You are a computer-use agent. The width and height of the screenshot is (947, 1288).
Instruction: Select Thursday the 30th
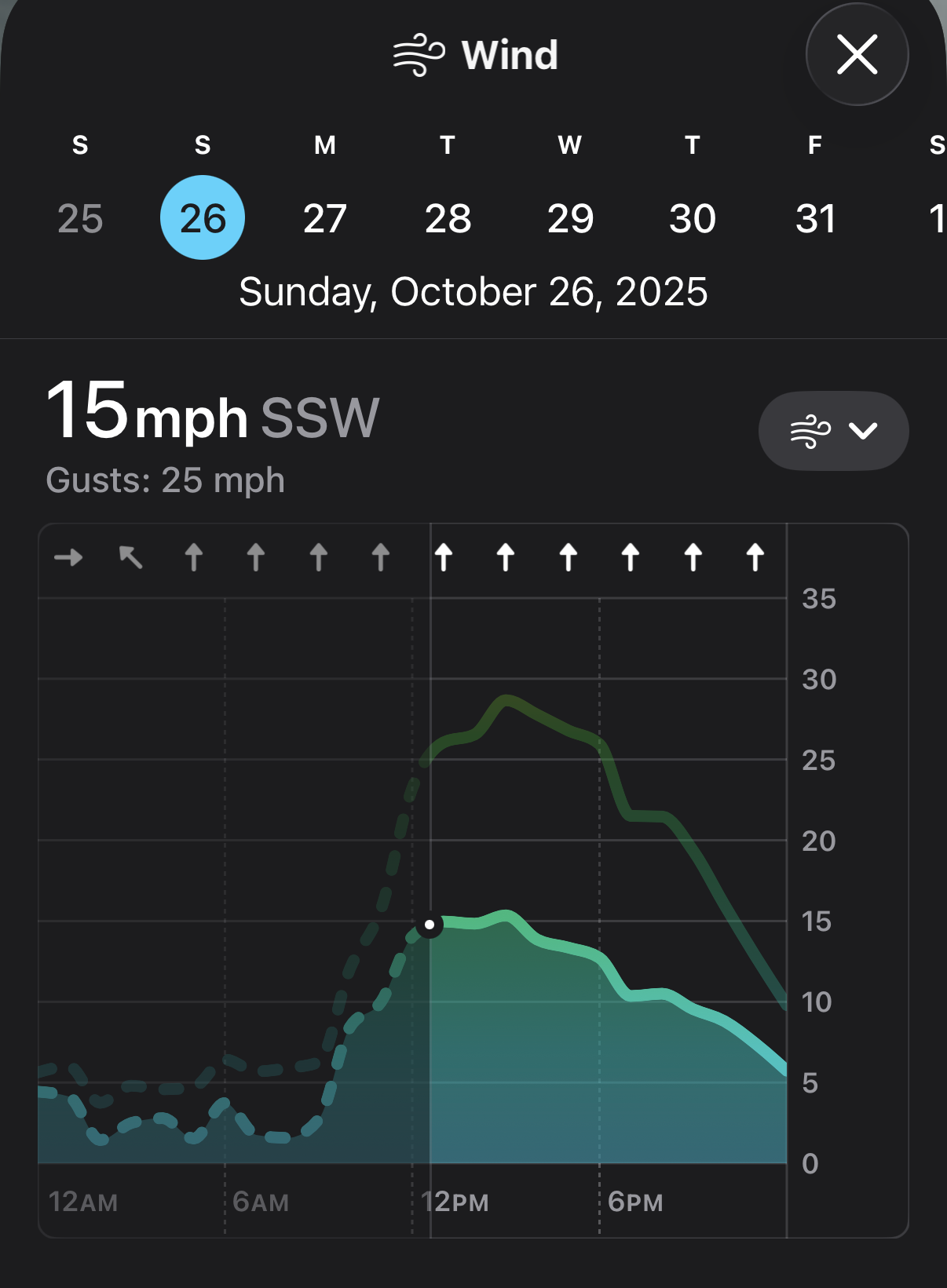point(693,218)
